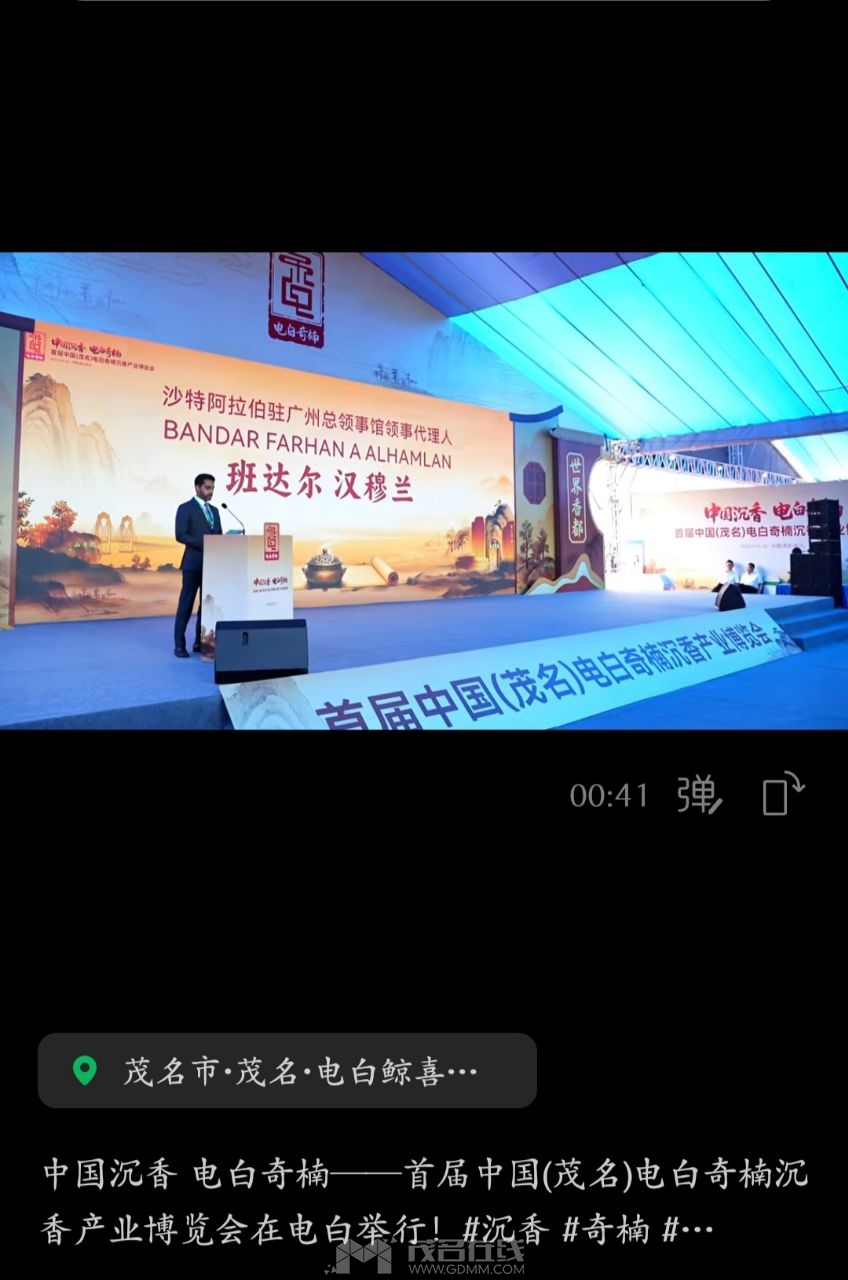Open the 茂名市·茂名·电白 location tag
The height and width of the screenshot is (1280, 848).
tap(287, 1071)
